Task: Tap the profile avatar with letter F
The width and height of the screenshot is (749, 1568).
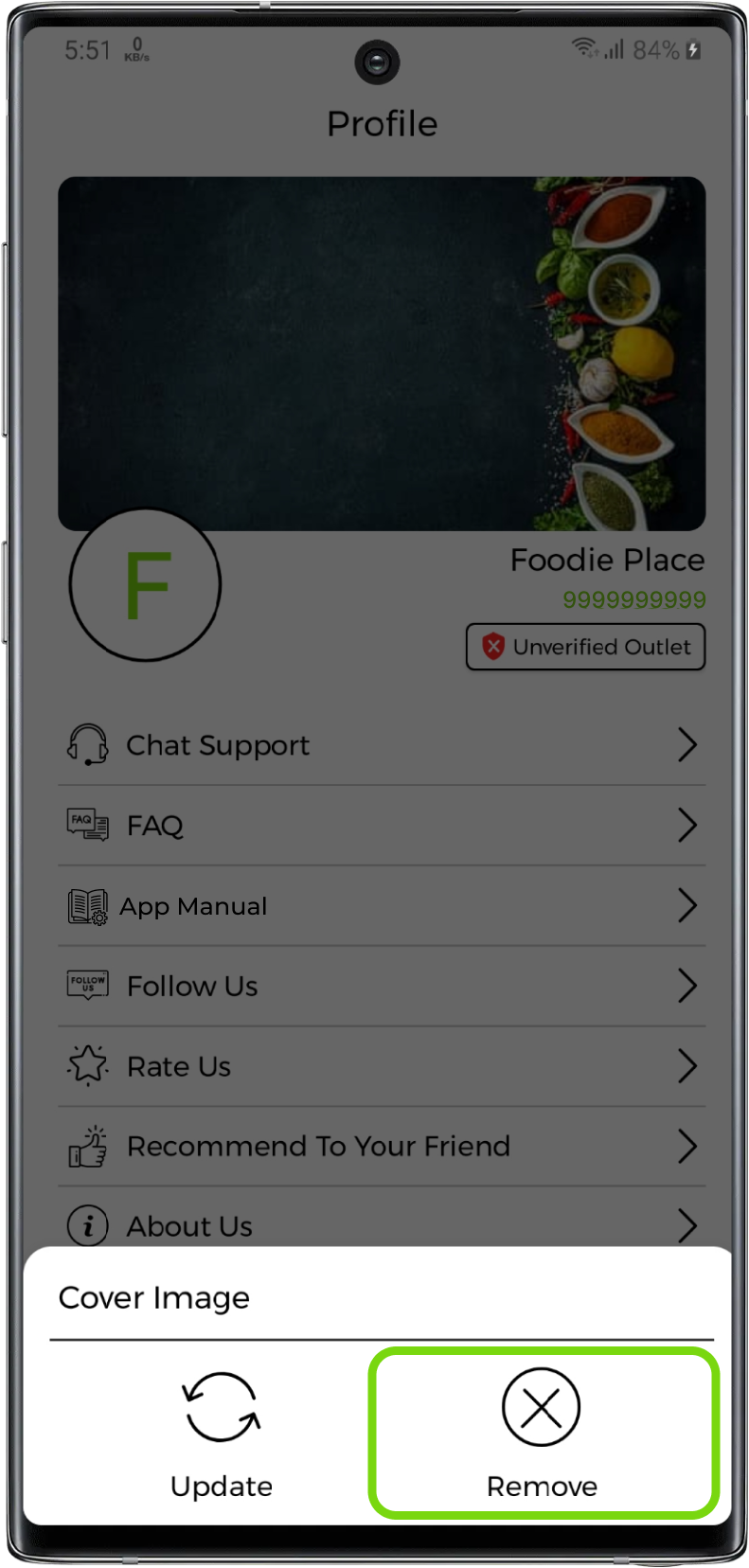Action: (x=145, y=585)
